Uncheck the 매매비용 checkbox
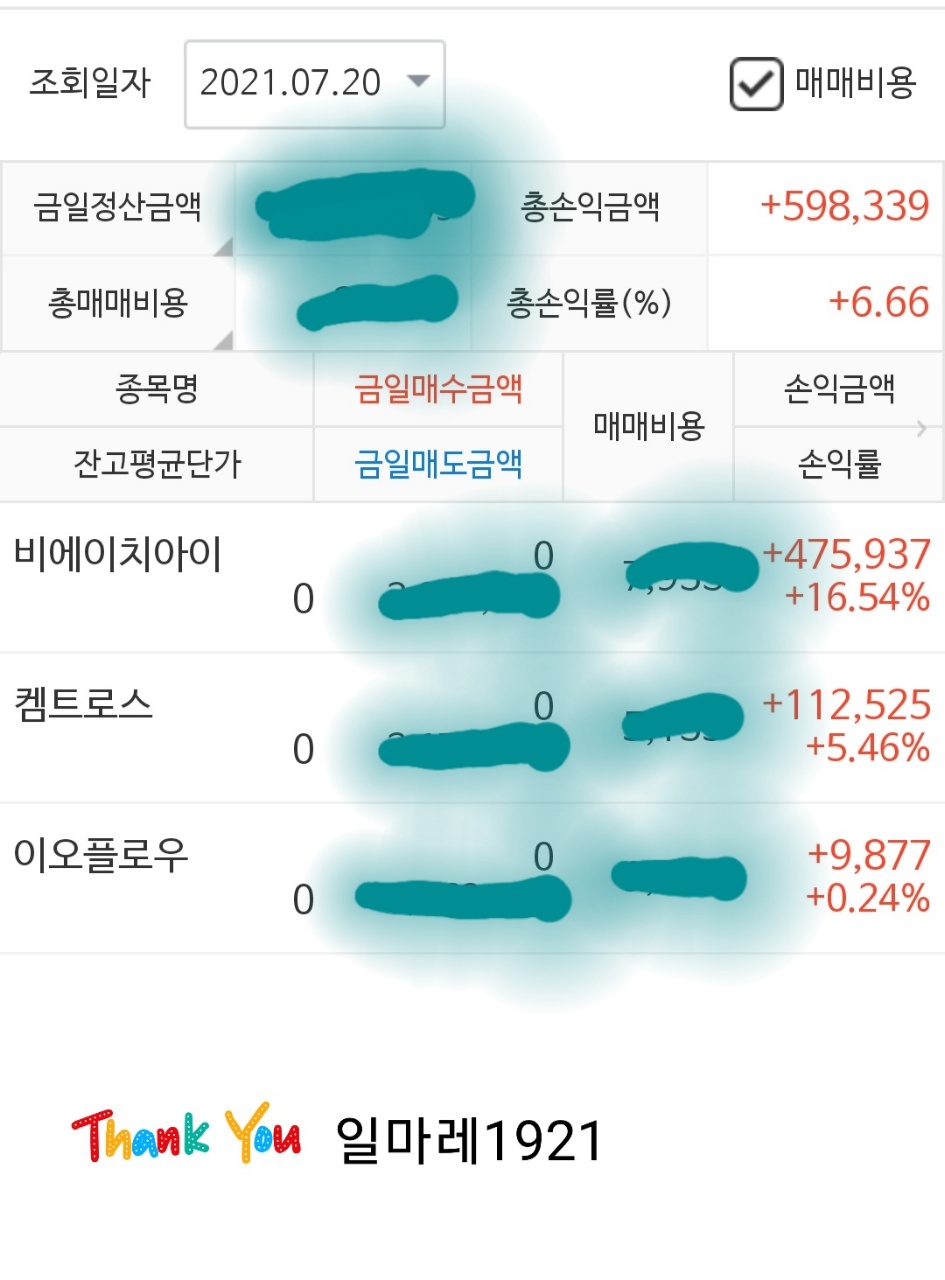Image resolution: width=945 pixels, height=1280 pixels. (756, 83)
